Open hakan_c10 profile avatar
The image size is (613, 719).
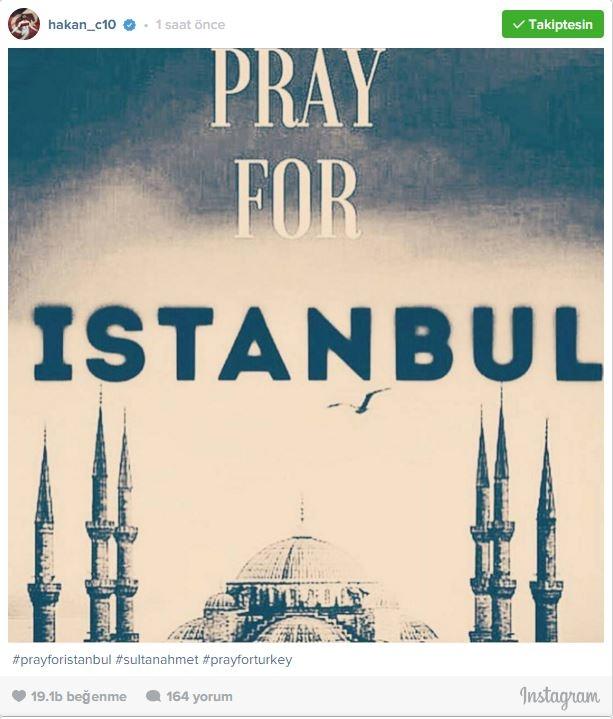[x=24, y=24]
